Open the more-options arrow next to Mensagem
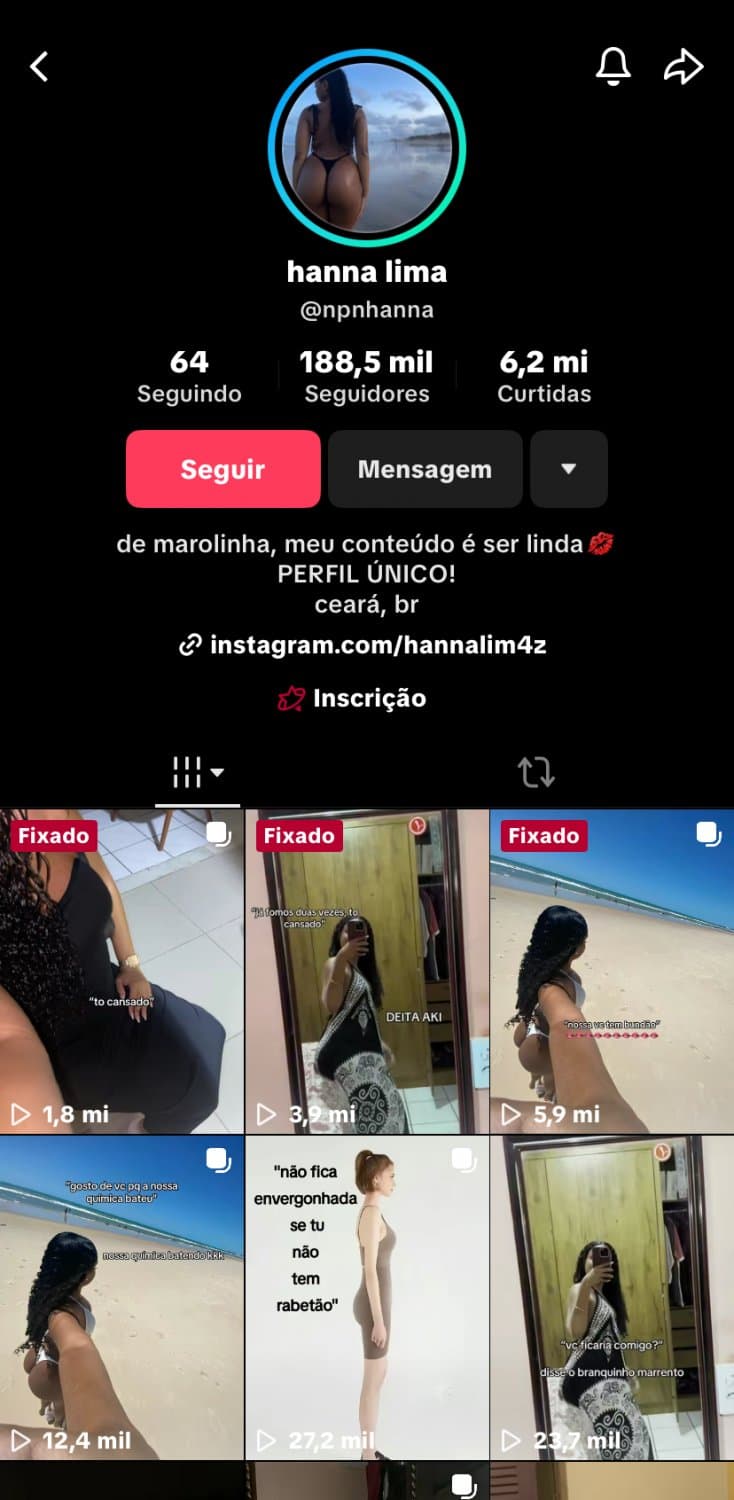 (x=569, y=469)
